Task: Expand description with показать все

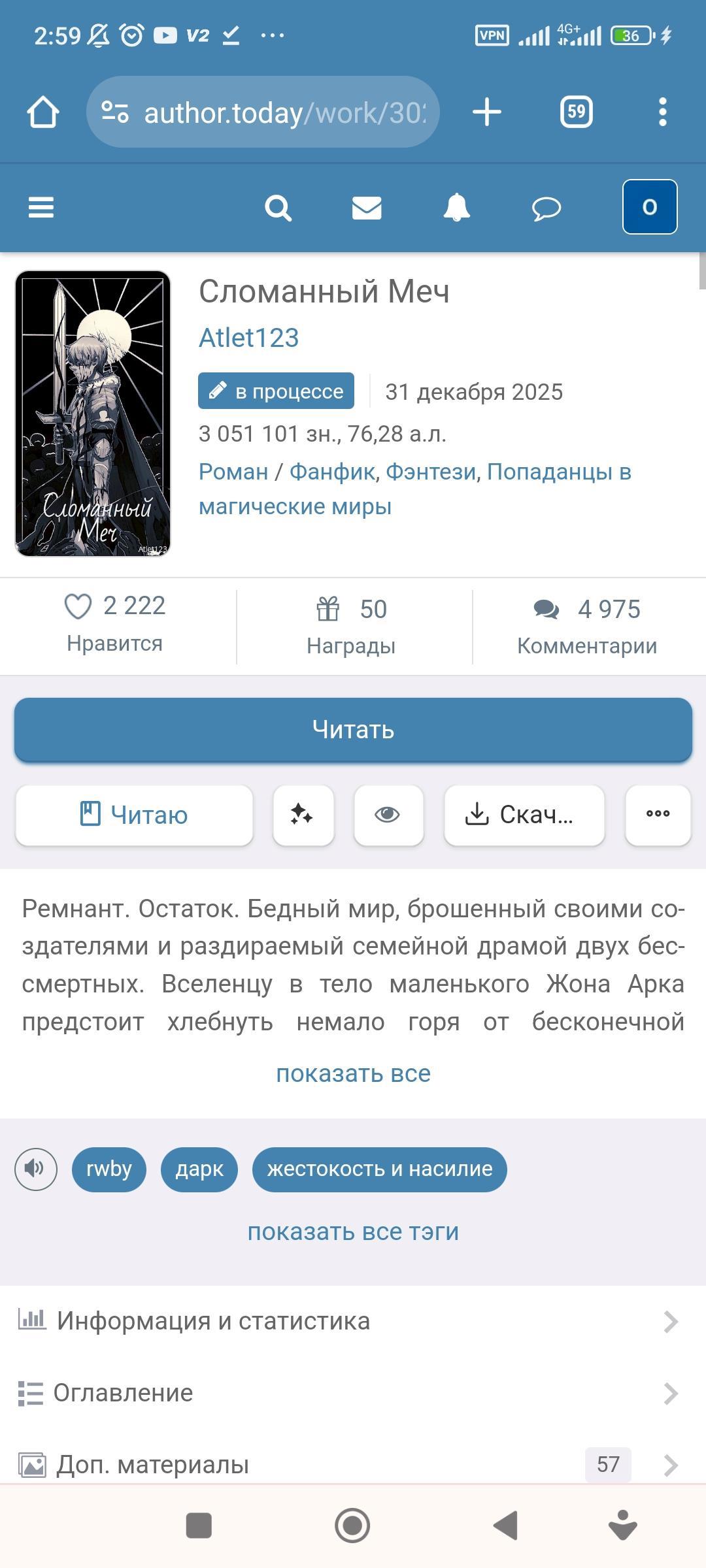Action: pyautogui.click(x=353, y=1073)
